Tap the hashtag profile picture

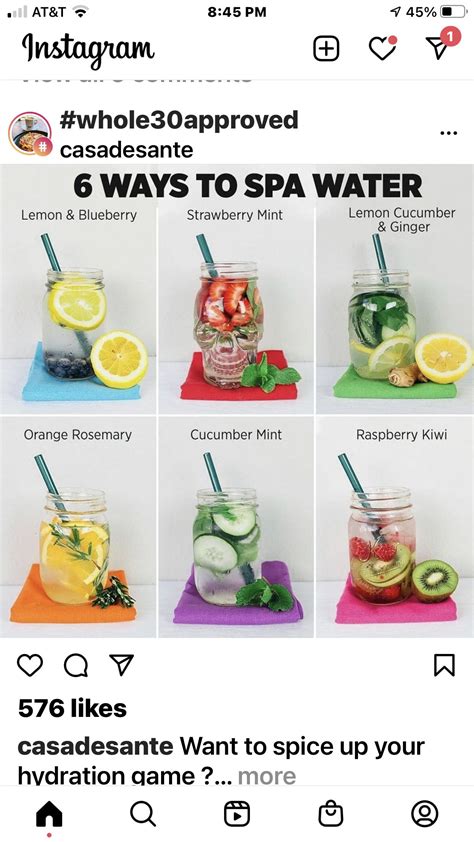[30, 133]
